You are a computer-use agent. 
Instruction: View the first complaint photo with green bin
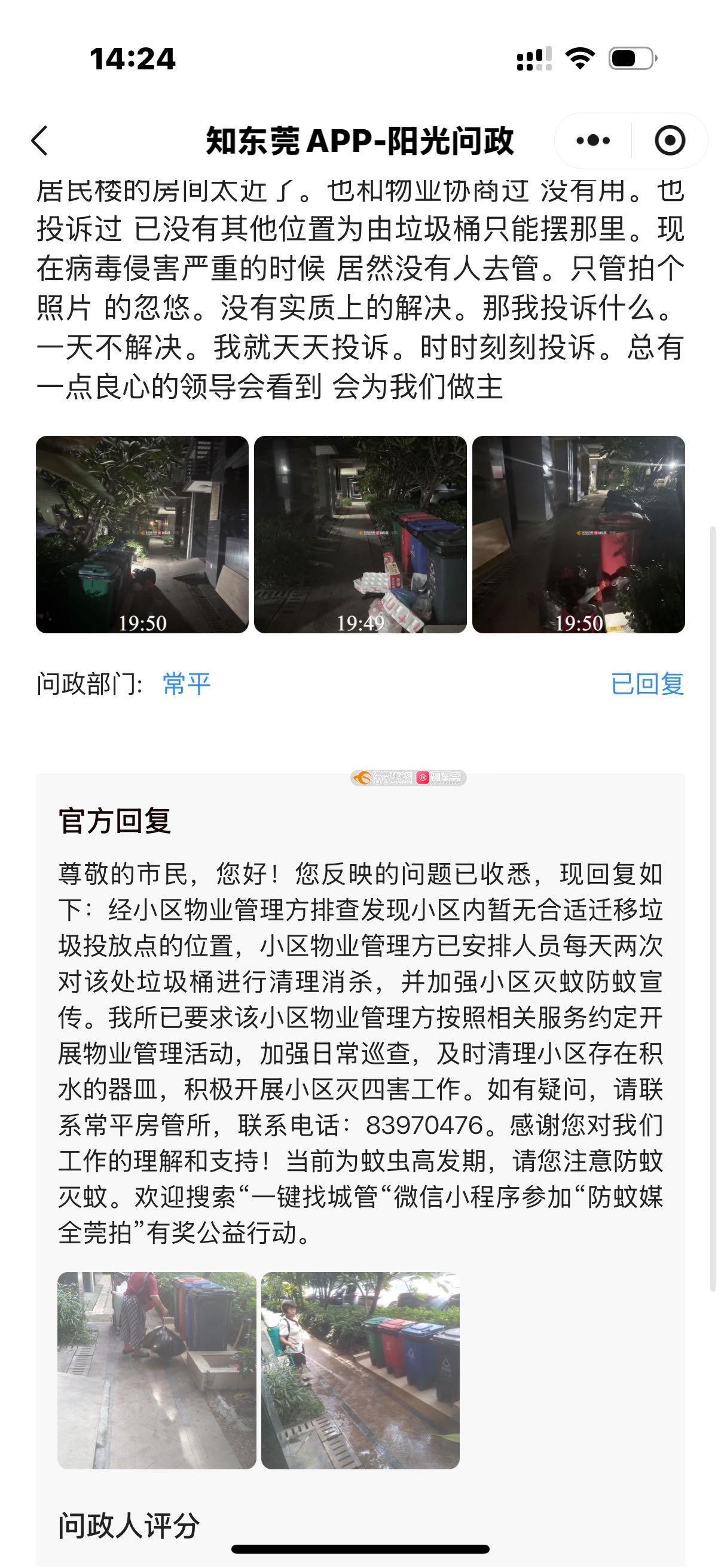(142, 535)
